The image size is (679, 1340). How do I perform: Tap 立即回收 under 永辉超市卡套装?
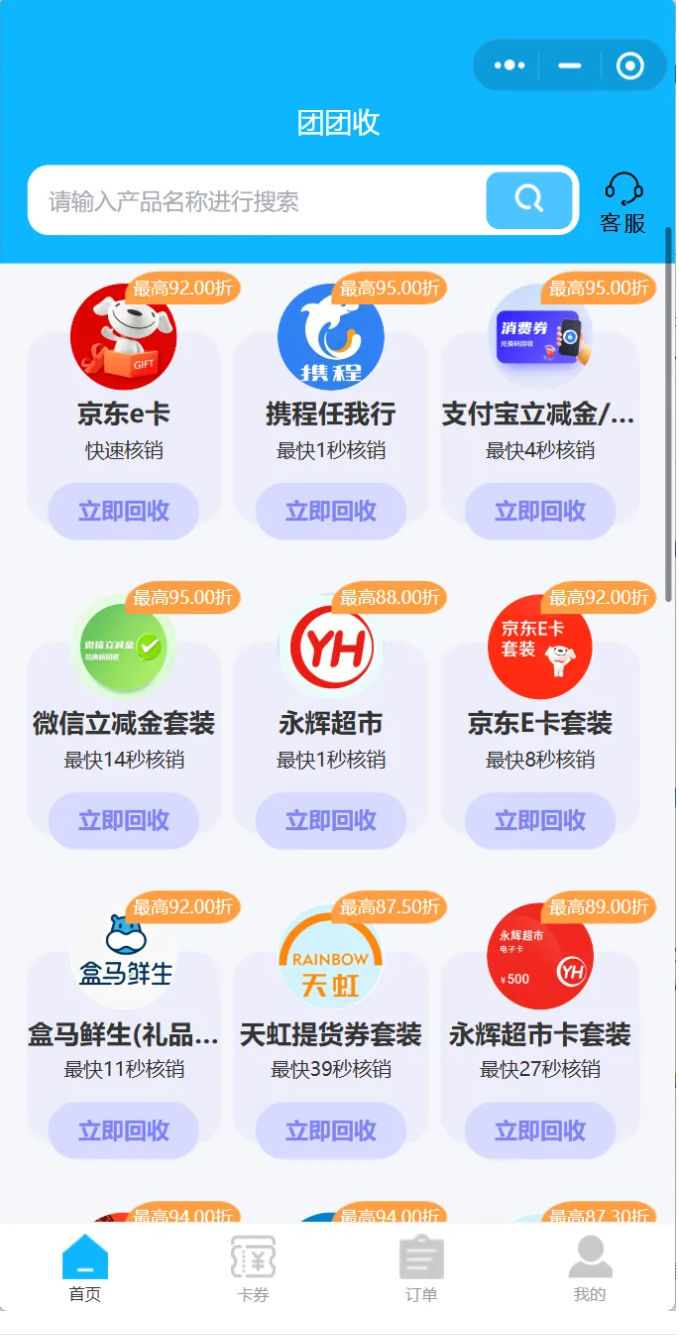pyautogui.click(x=540, y=1131)
